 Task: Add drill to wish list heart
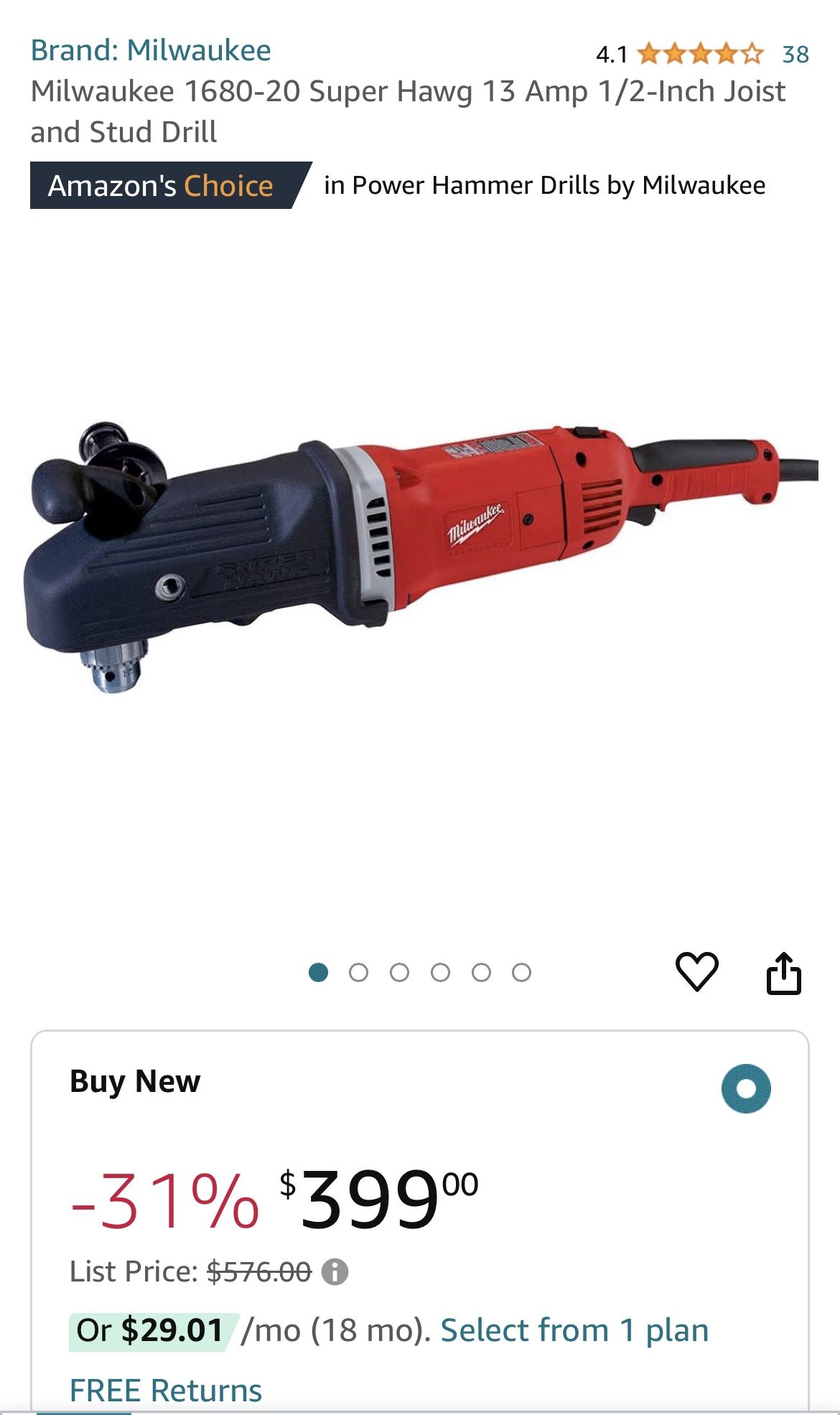point(696,972)
